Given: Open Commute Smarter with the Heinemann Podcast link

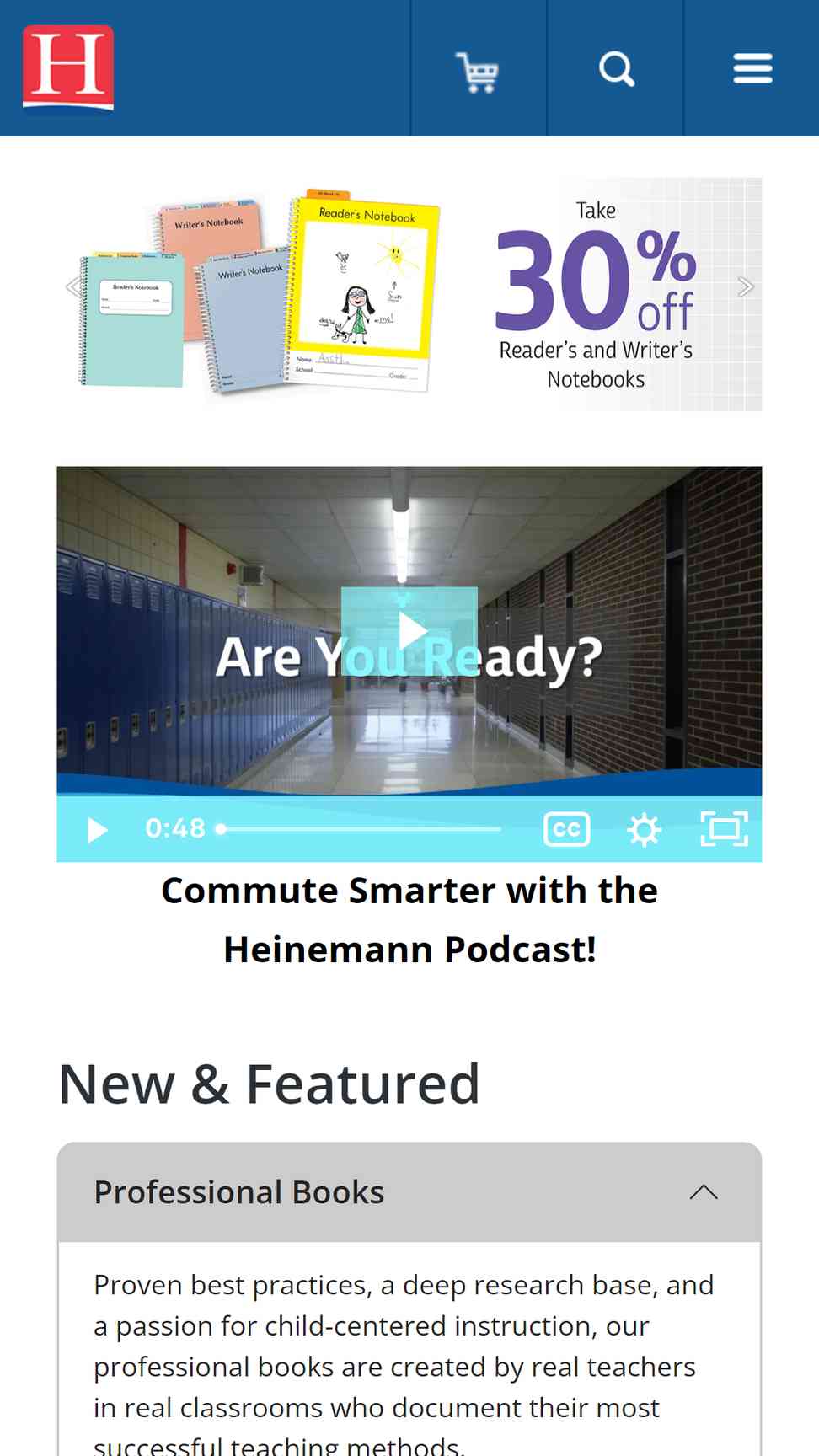Looking at the screenshot, I should tap(409, 920).
